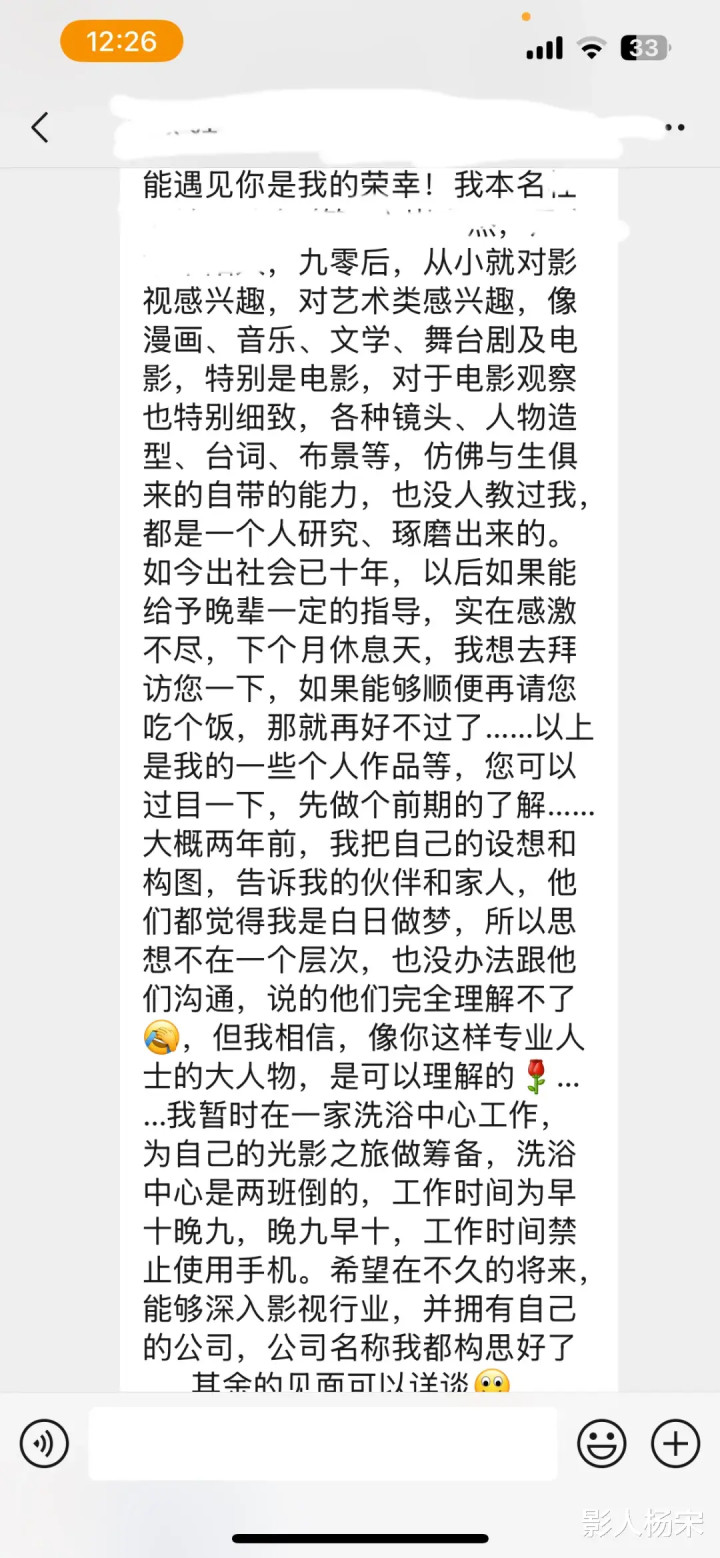The height and width of the screenshot is (1558, 720).
Task: Open the emoji picker
Action: point(602,1444)
